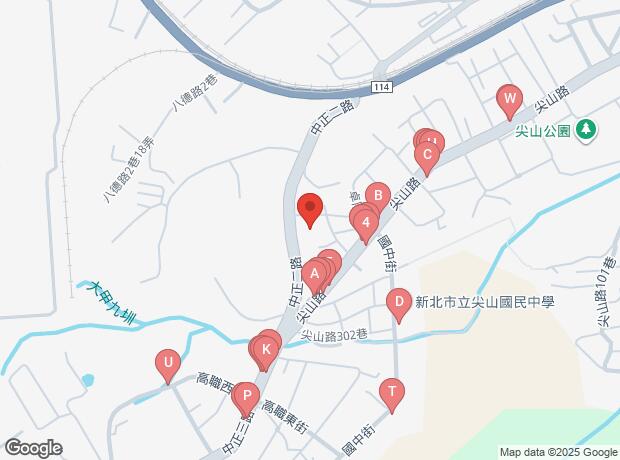620x460 pixels.
Task: Select marker T on the map
Action: click(392, 392)
